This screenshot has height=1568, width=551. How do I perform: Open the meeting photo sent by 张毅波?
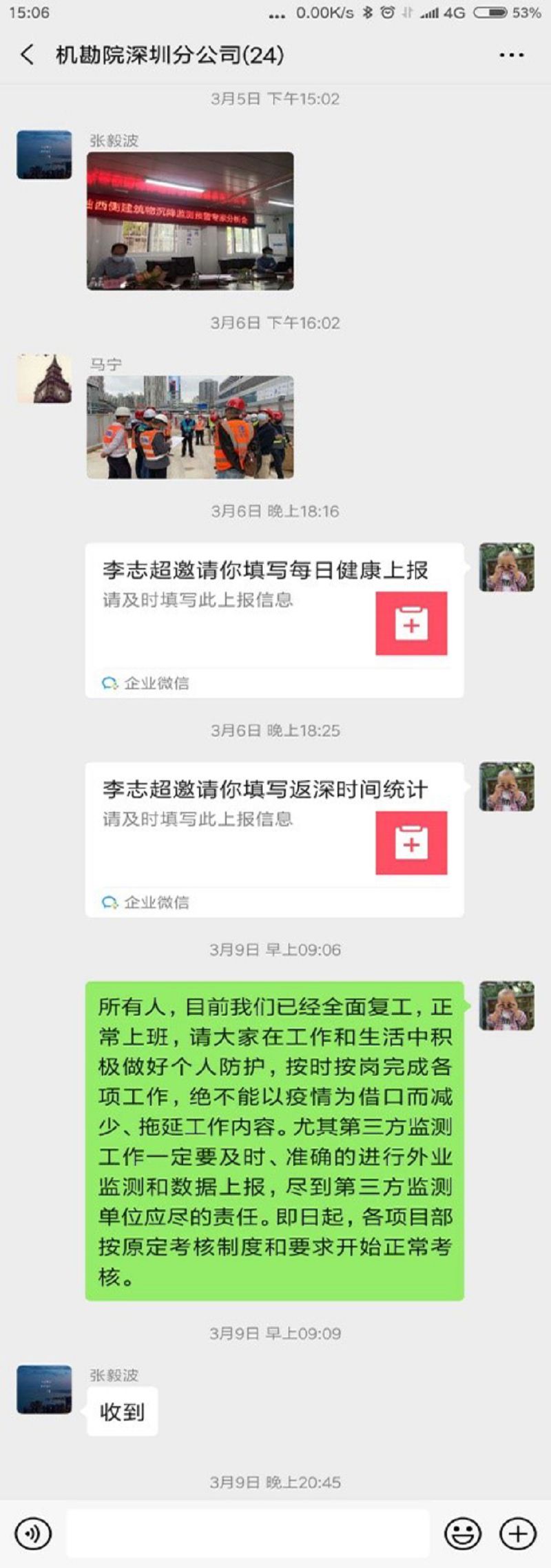(190, 221)
